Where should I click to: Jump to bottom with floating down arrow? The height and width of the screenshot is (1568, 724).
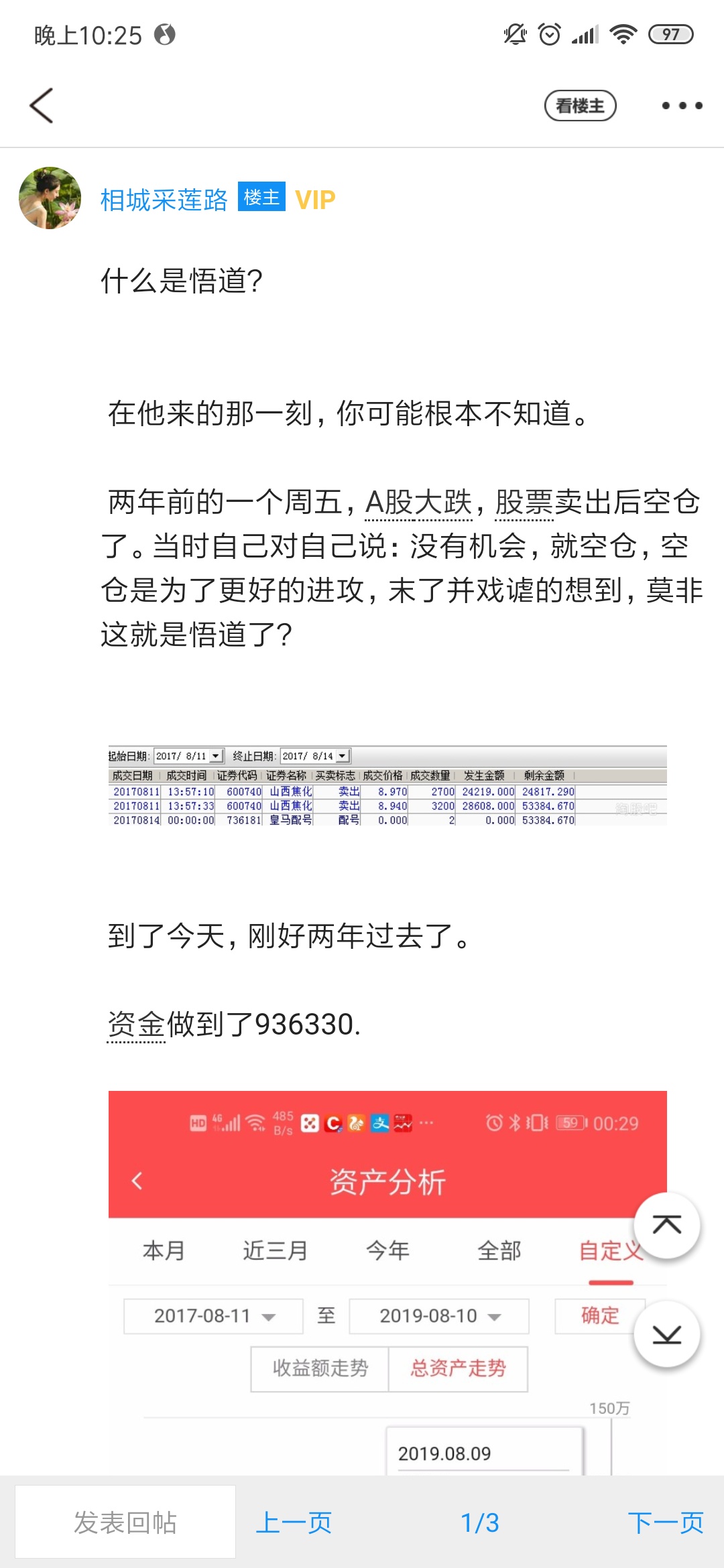tap(667, 1334)
